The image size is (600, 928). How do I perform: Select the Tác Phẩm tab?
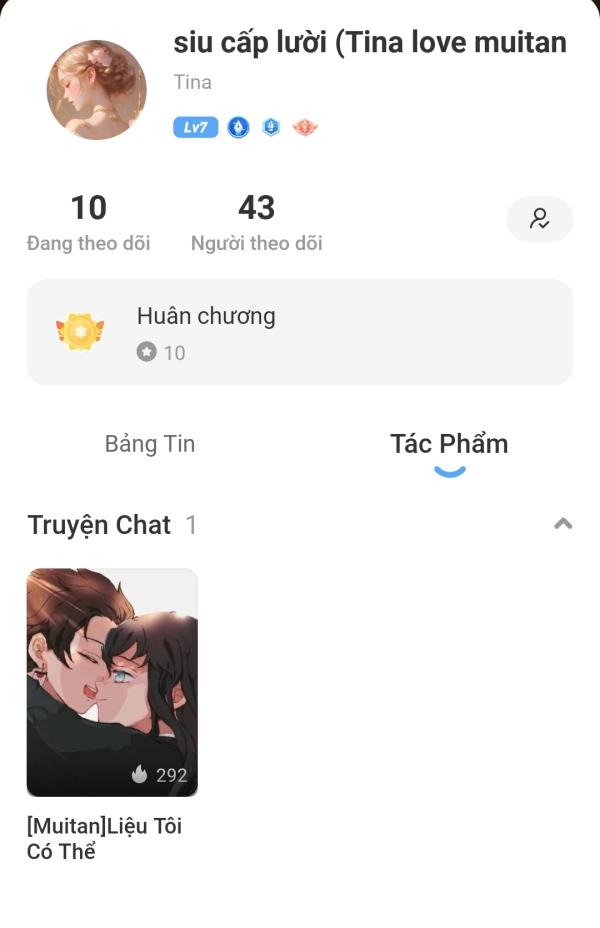tap(449, 444)
